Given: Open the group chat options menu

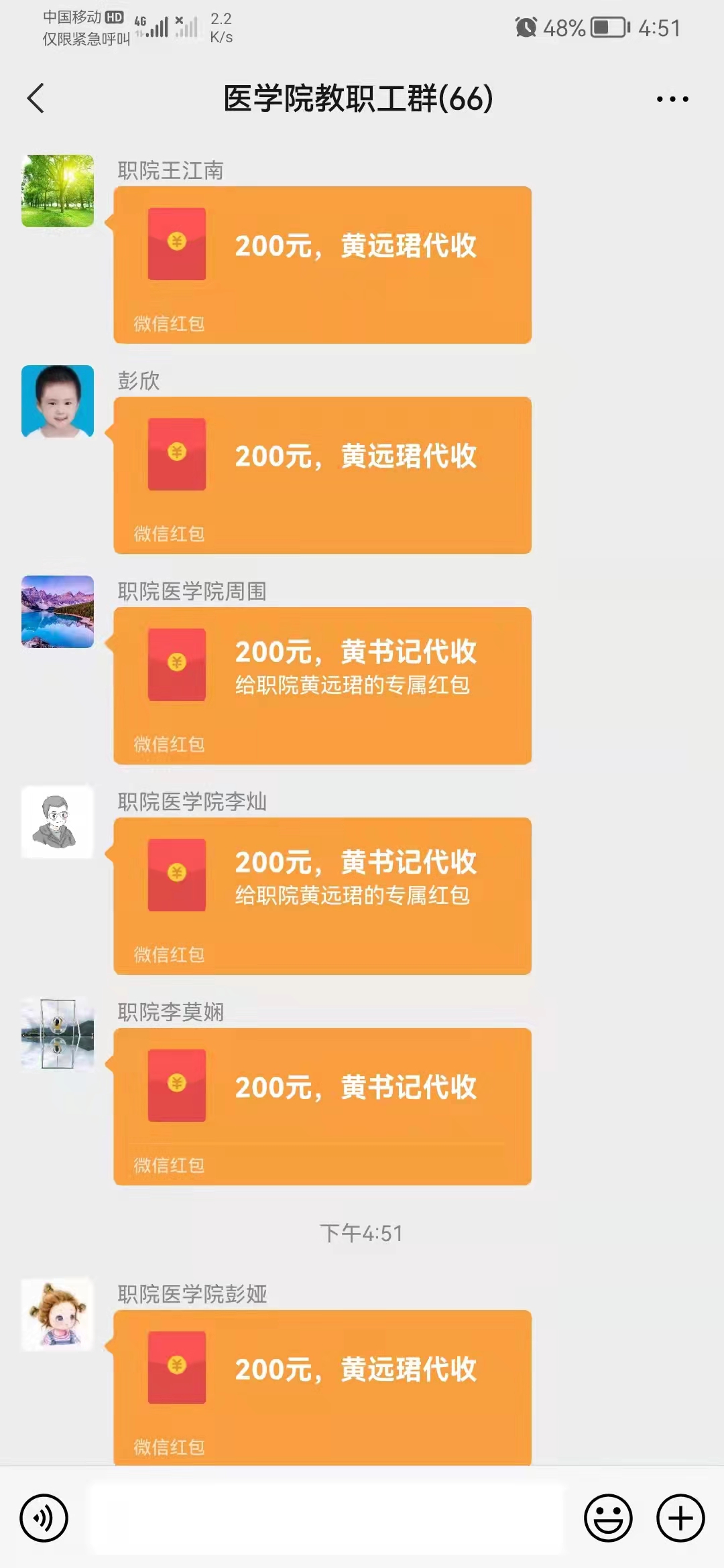Looking at the screenshot, I should (672, 99).
